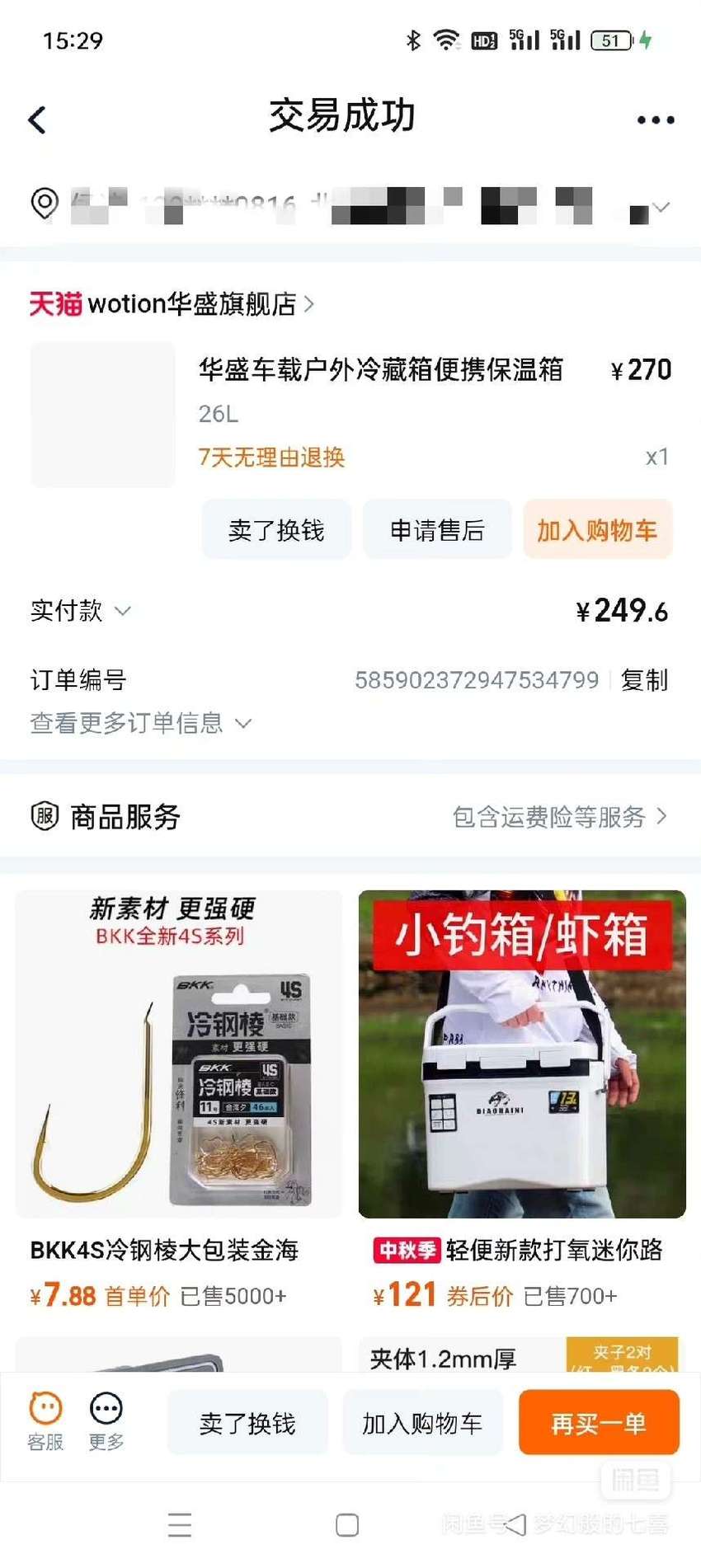Tap 卖了换钱 in the bottom bar

coord(247,1423)
